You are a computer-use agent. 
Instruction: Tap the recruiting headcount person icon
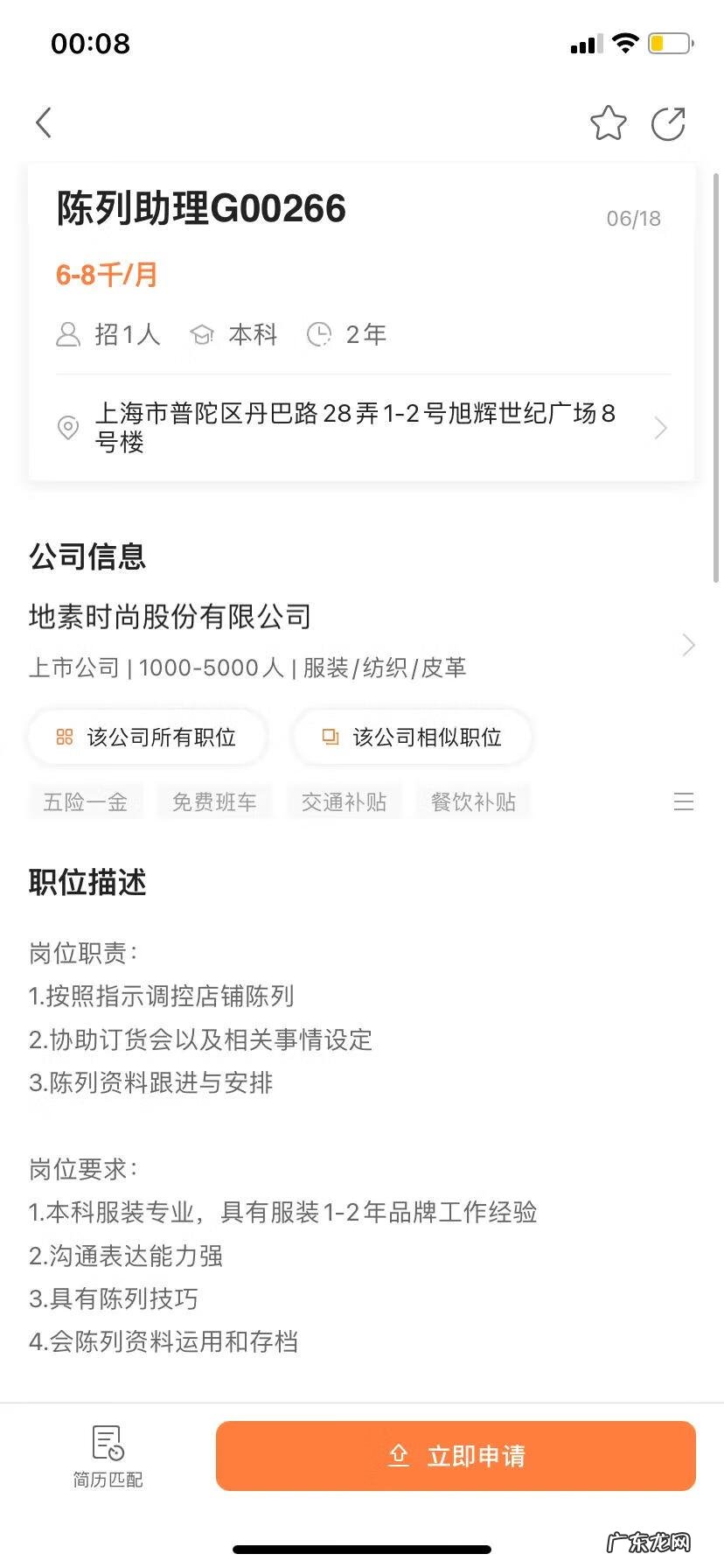pos(69,334)
